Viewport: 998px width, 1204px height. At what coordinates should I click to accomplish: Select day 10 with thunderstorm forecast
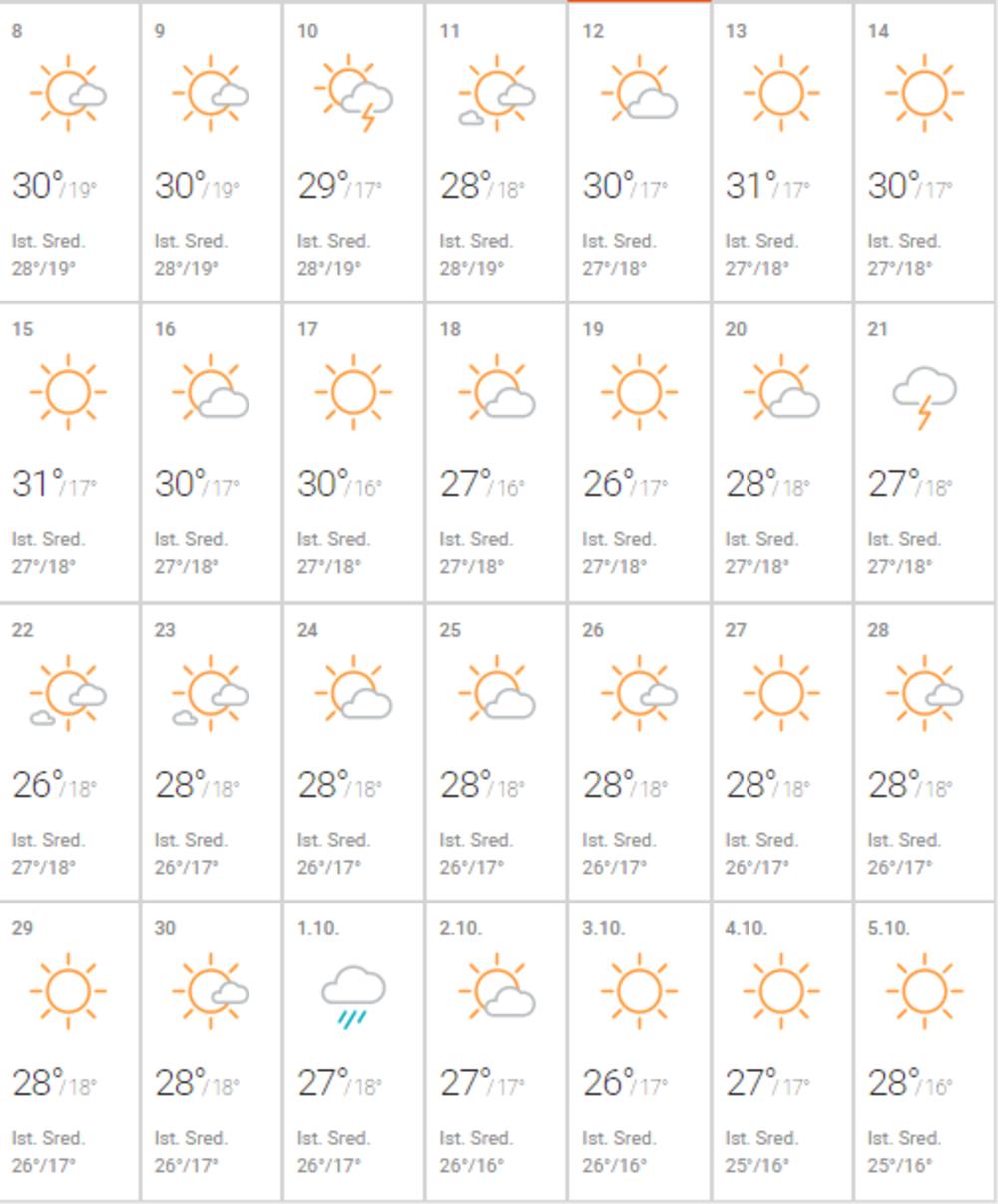pos(354,152)
